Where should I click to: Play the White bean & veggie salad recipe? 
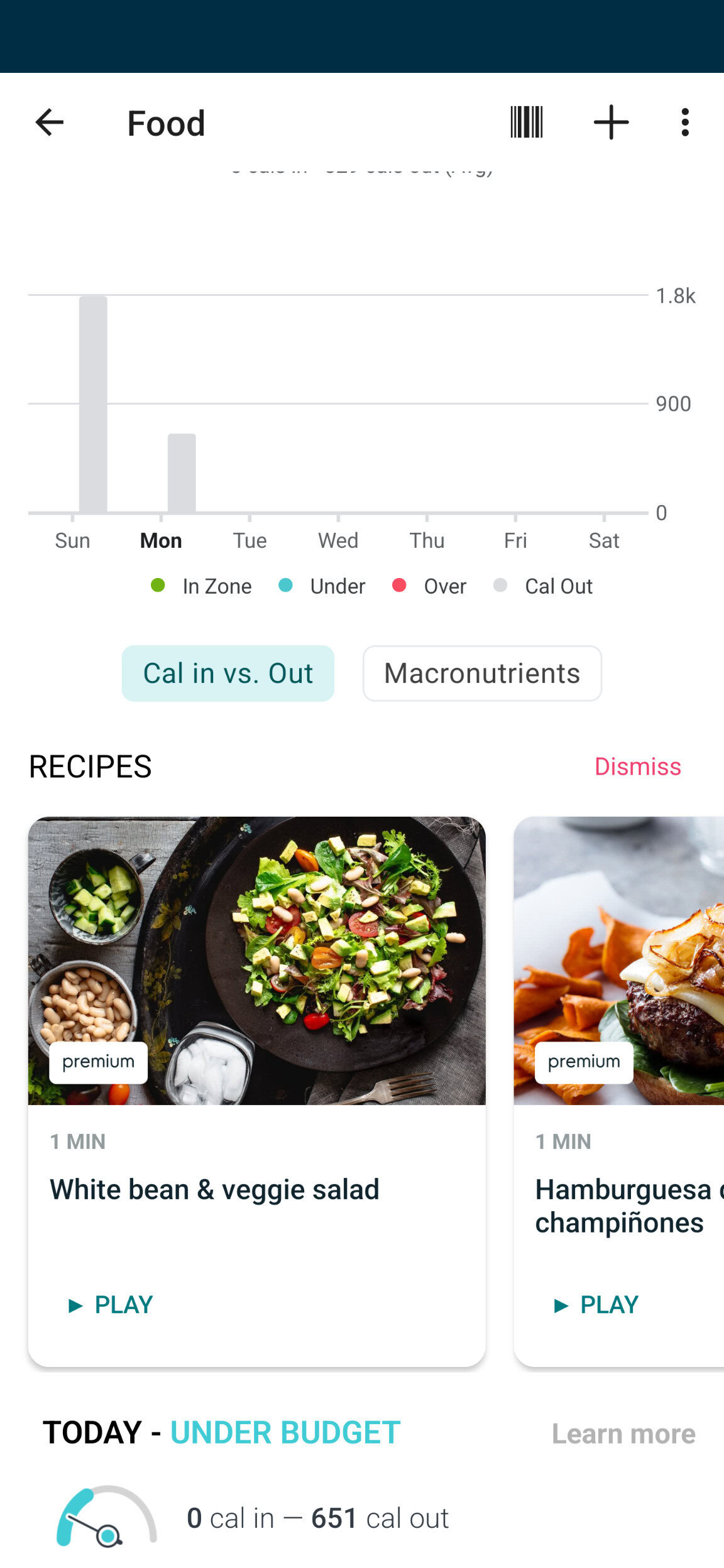(111, 1305)
